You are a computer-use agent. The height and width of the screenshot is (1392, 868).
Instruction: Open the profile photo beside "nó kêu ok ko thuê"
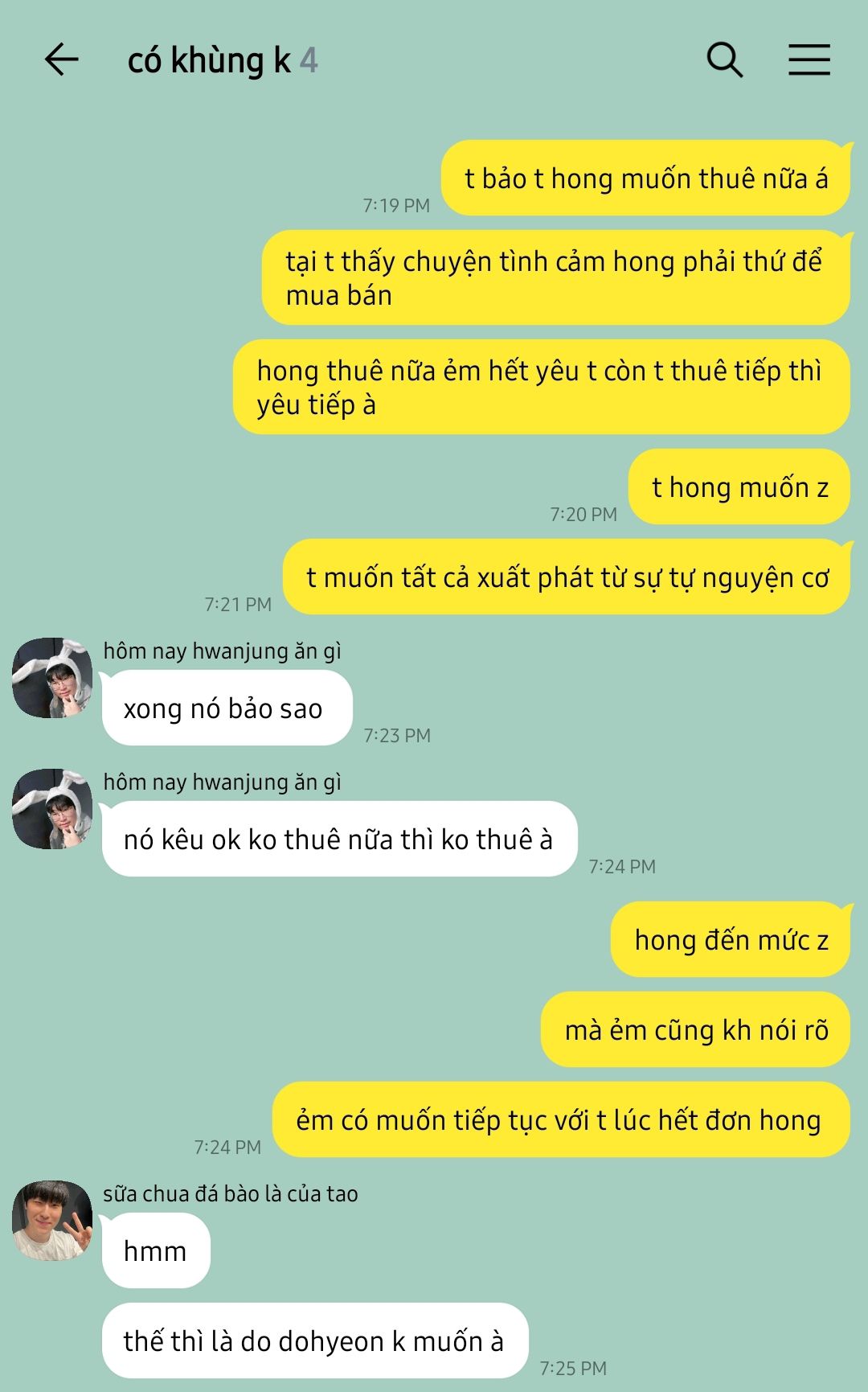point(52,809)
